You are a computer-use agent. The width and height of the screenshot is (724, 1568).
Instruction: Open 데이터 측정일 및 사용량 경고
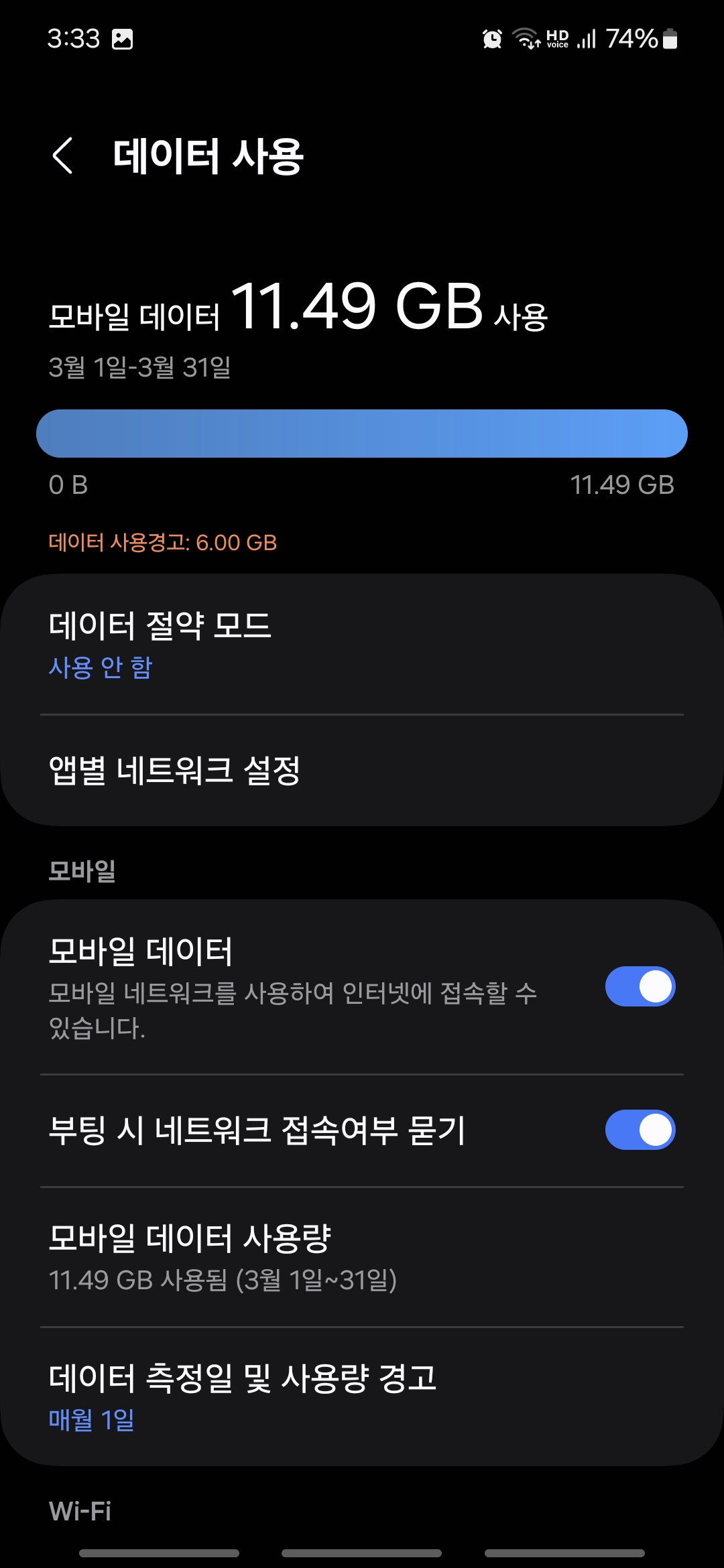tap(362, 1396)
